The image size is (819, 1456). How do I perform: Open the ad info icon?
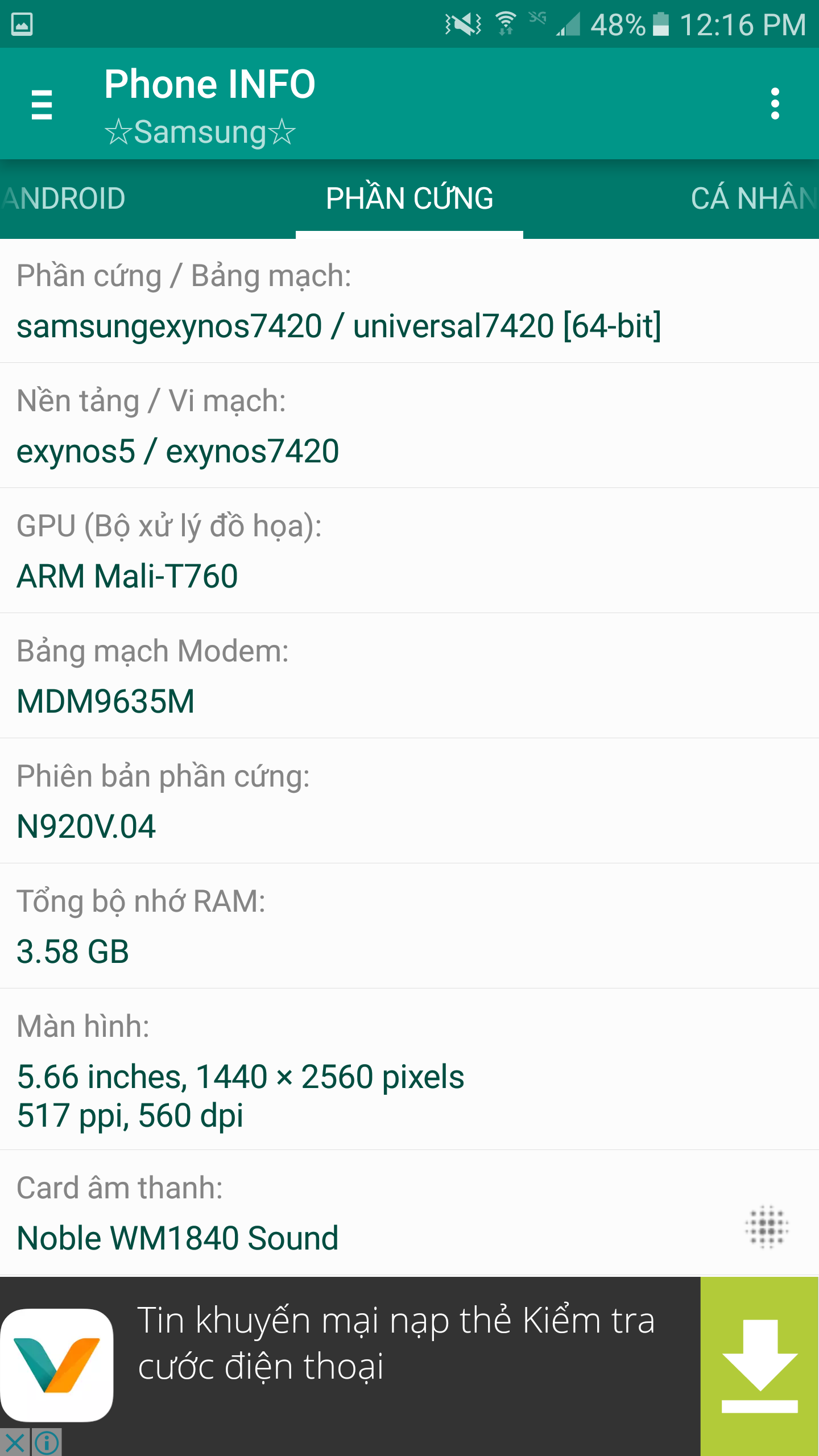[x=47, y=1442]
